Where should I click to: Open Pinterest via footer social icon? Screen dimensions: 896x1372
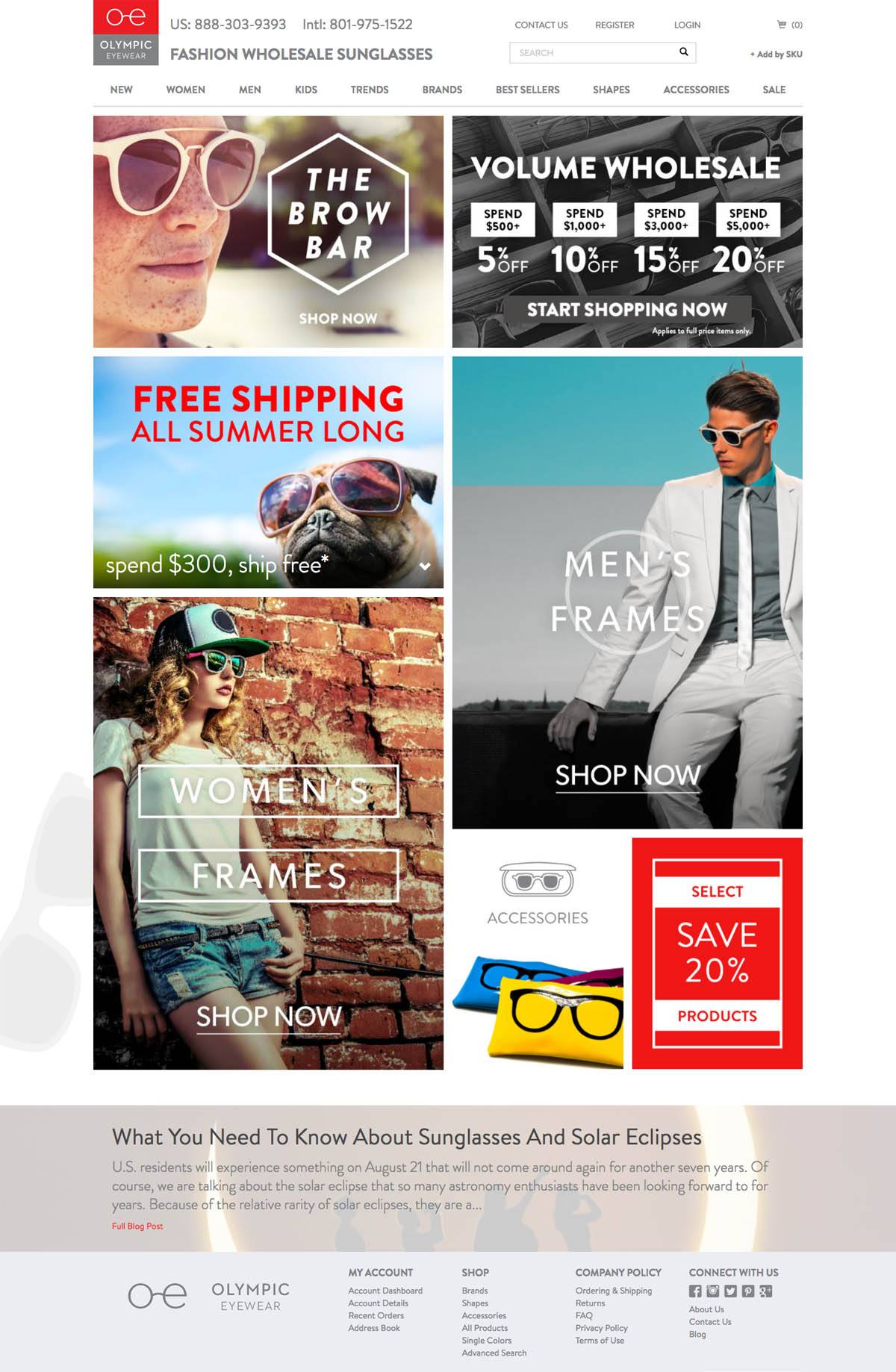click(x=748, y=1289)
